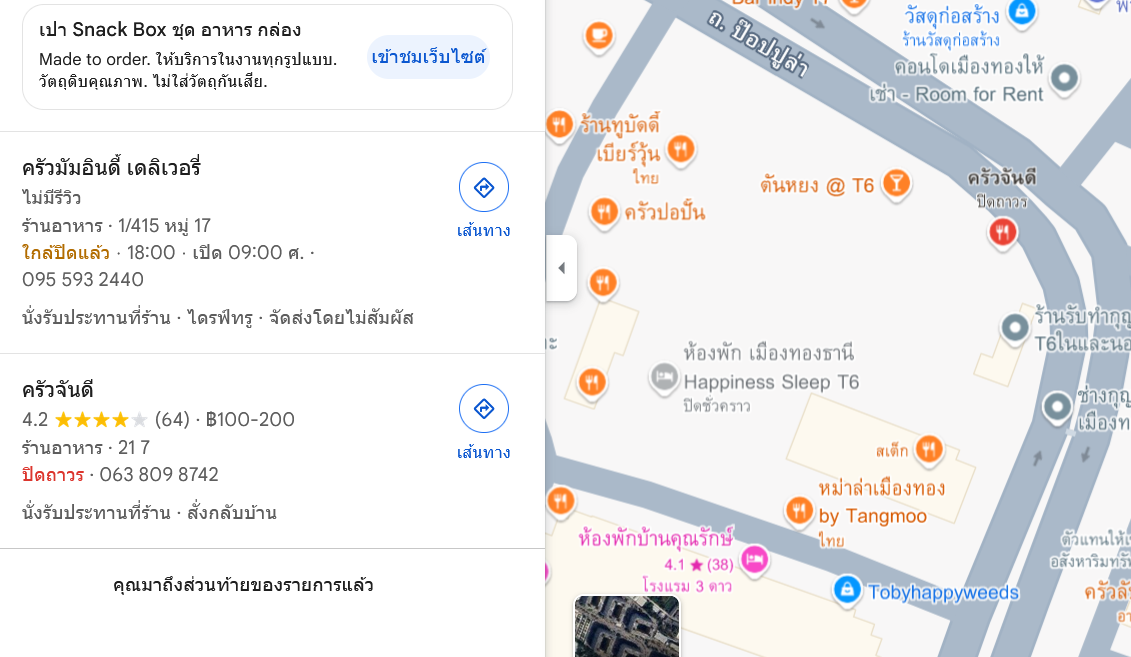The height and width of the screenshot is (657, 1131).
Task: Tap the red ครัวจันดี pin on the map
Action: 1002,234
